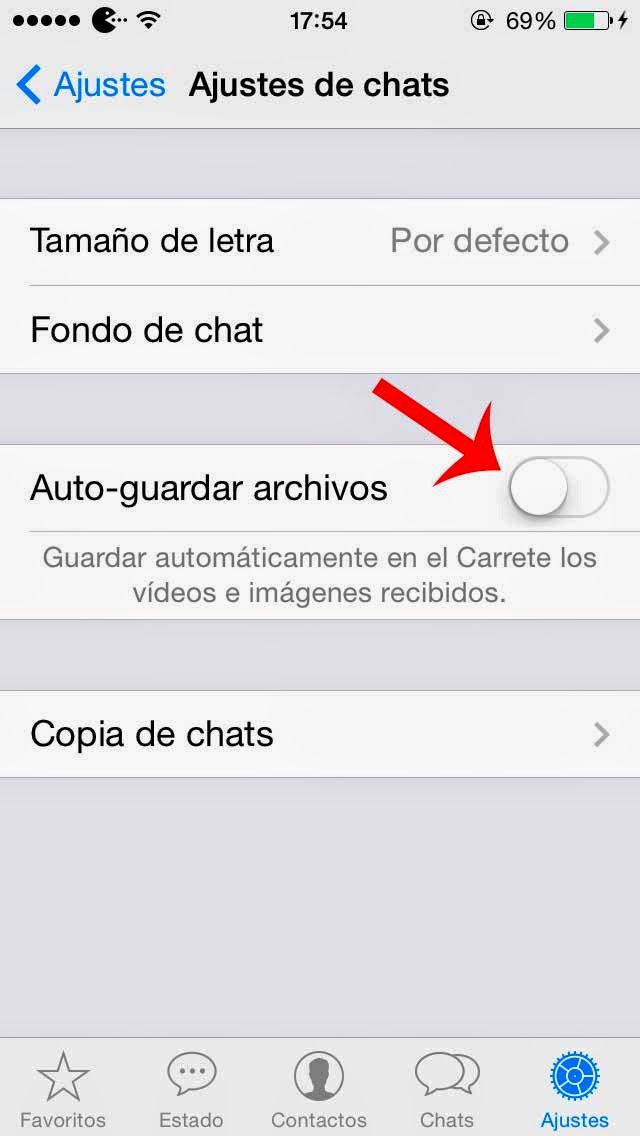
Task: Switch to the Estado tab
Action: (x=191, y=1088)
